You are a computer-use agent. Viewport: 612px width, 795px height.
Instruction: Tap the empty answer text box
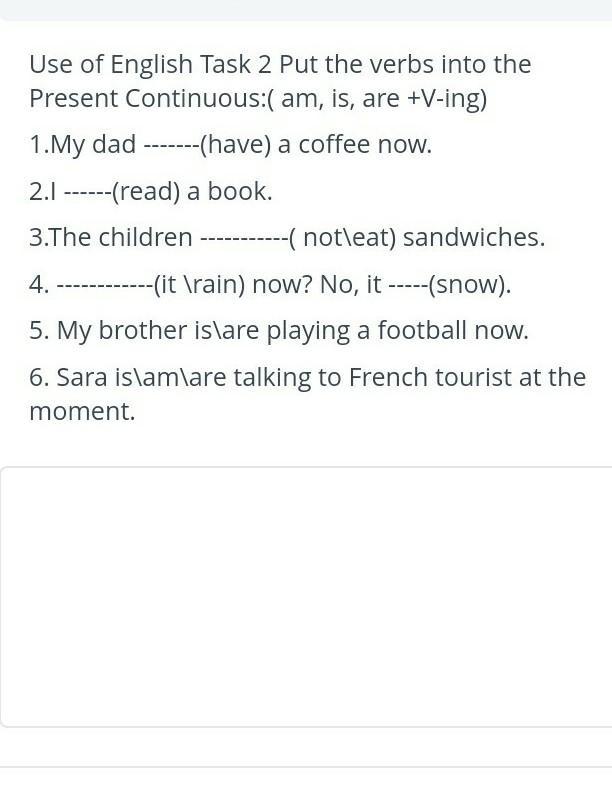[x=305, y=596]
